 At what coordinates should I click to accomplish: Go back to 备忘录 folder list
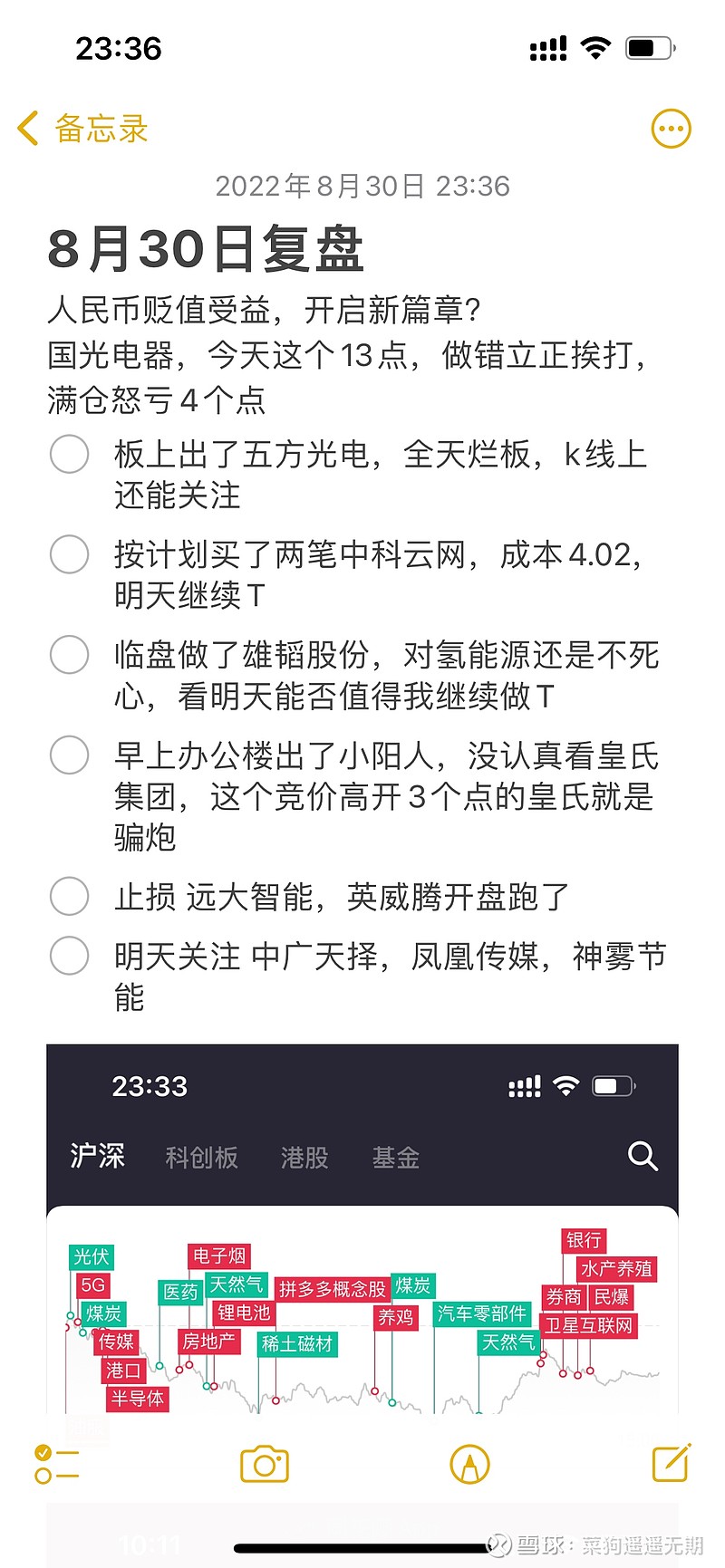[x=82, y=129]
